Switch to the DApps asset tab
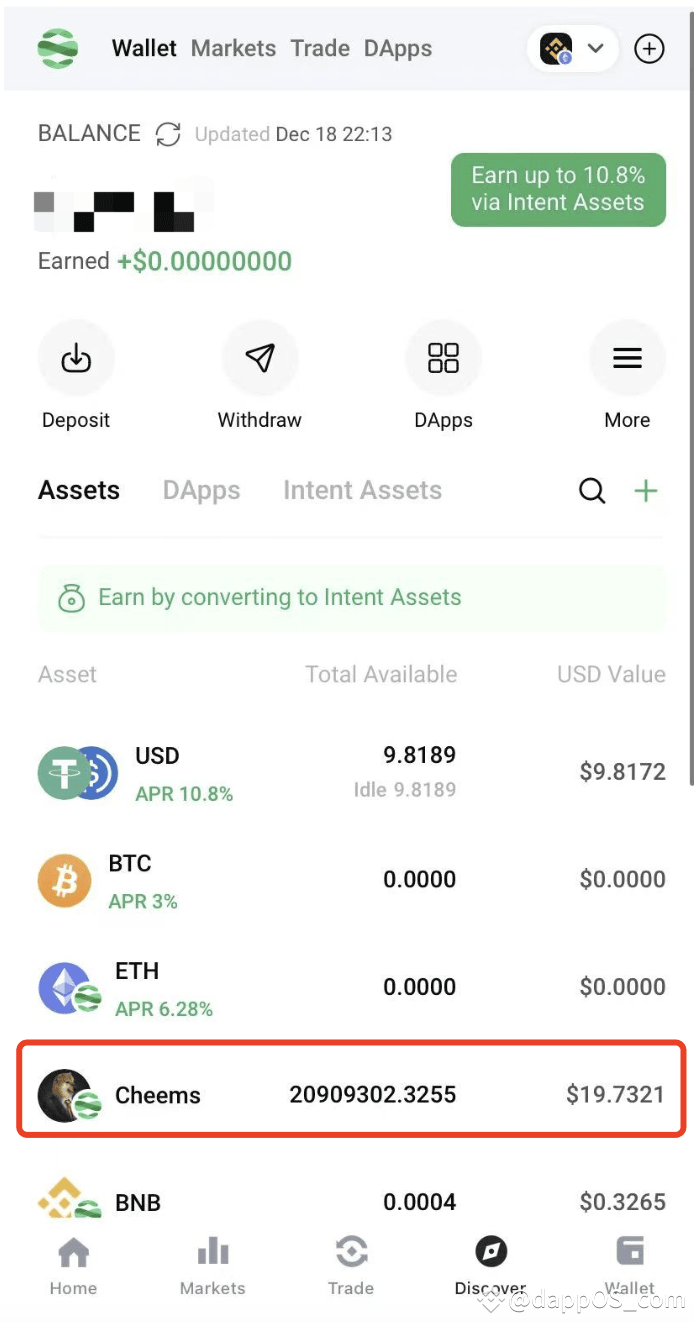 coord(201,490)
